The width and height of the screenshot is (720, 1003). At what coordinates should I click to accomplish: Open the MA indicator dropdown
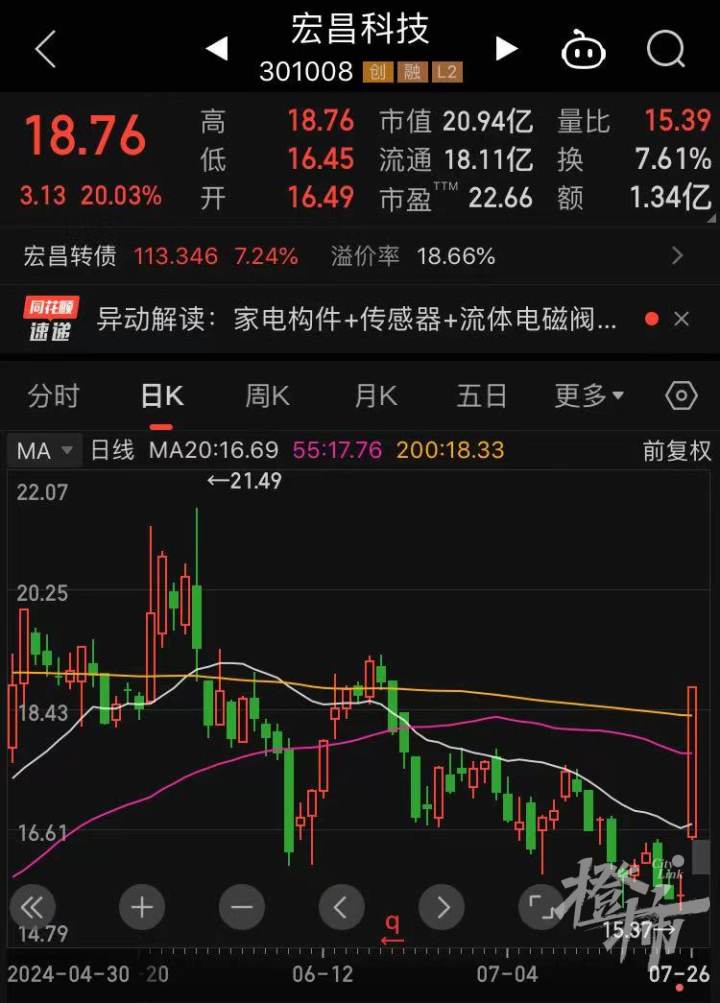(x=43, y=451)
